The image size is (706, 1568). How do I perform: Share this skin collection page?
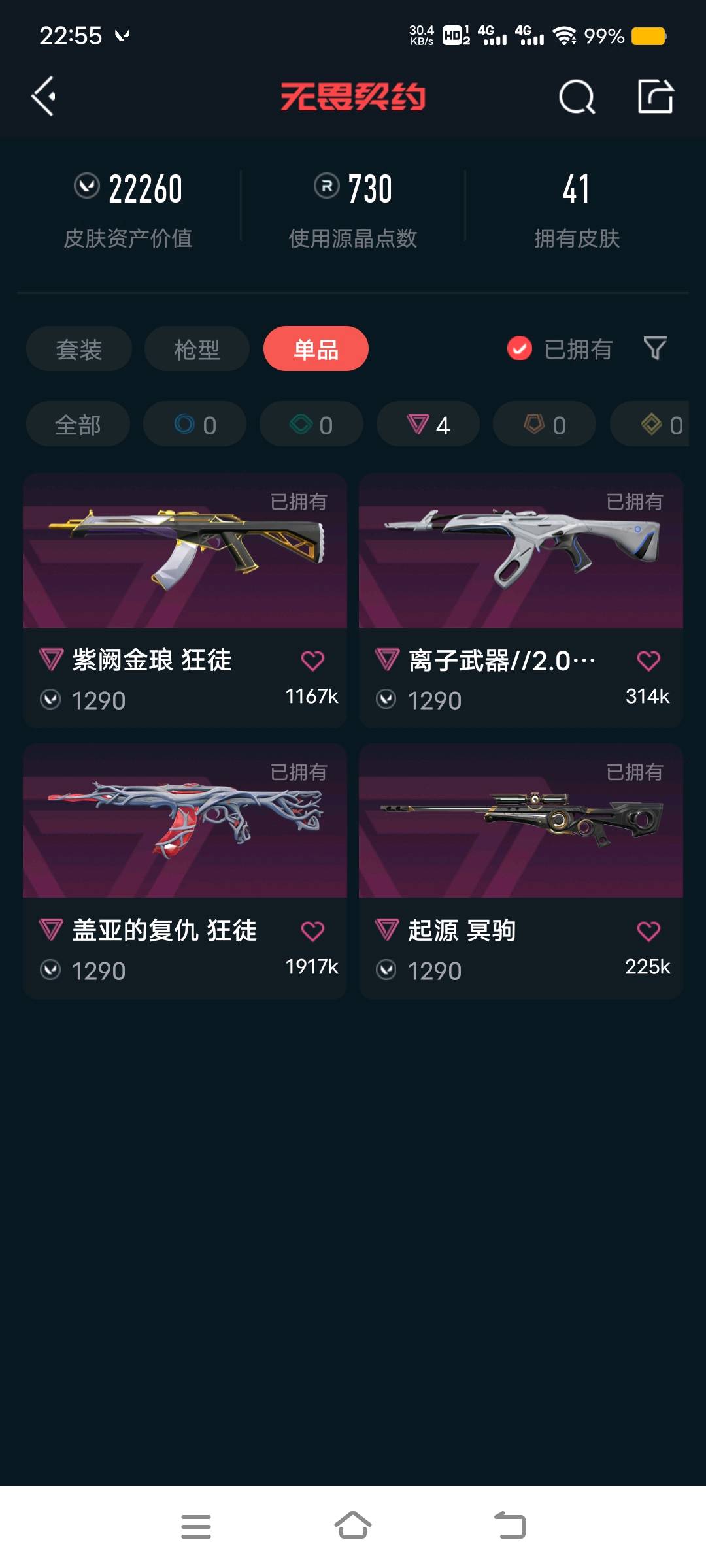pos(655,97)
